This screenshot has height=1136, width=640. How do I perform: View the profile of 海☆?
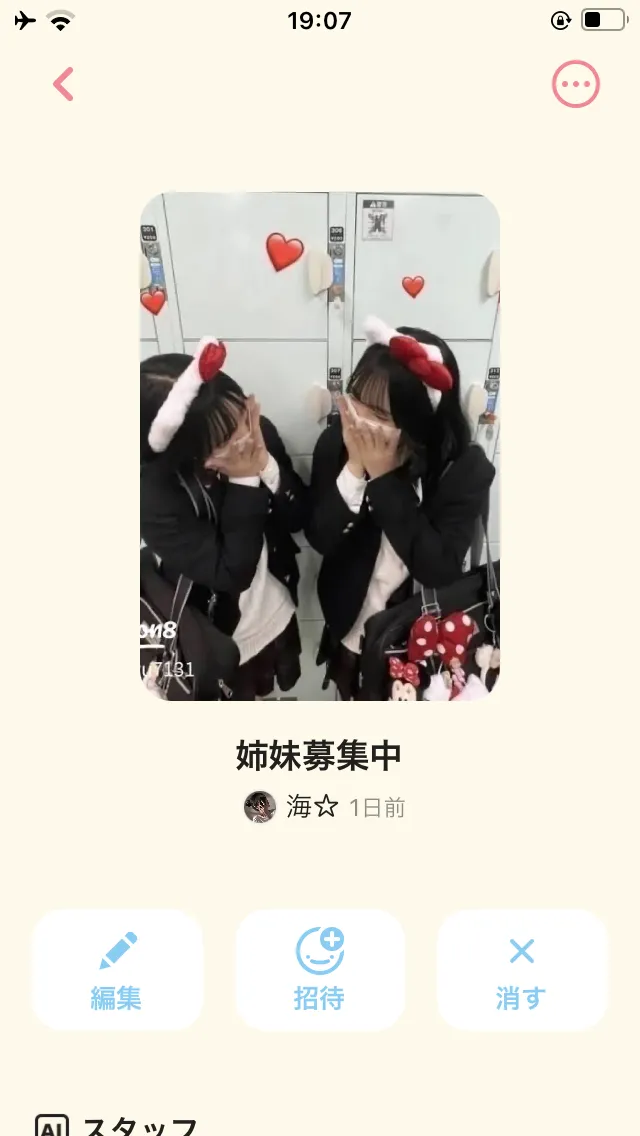291,806
